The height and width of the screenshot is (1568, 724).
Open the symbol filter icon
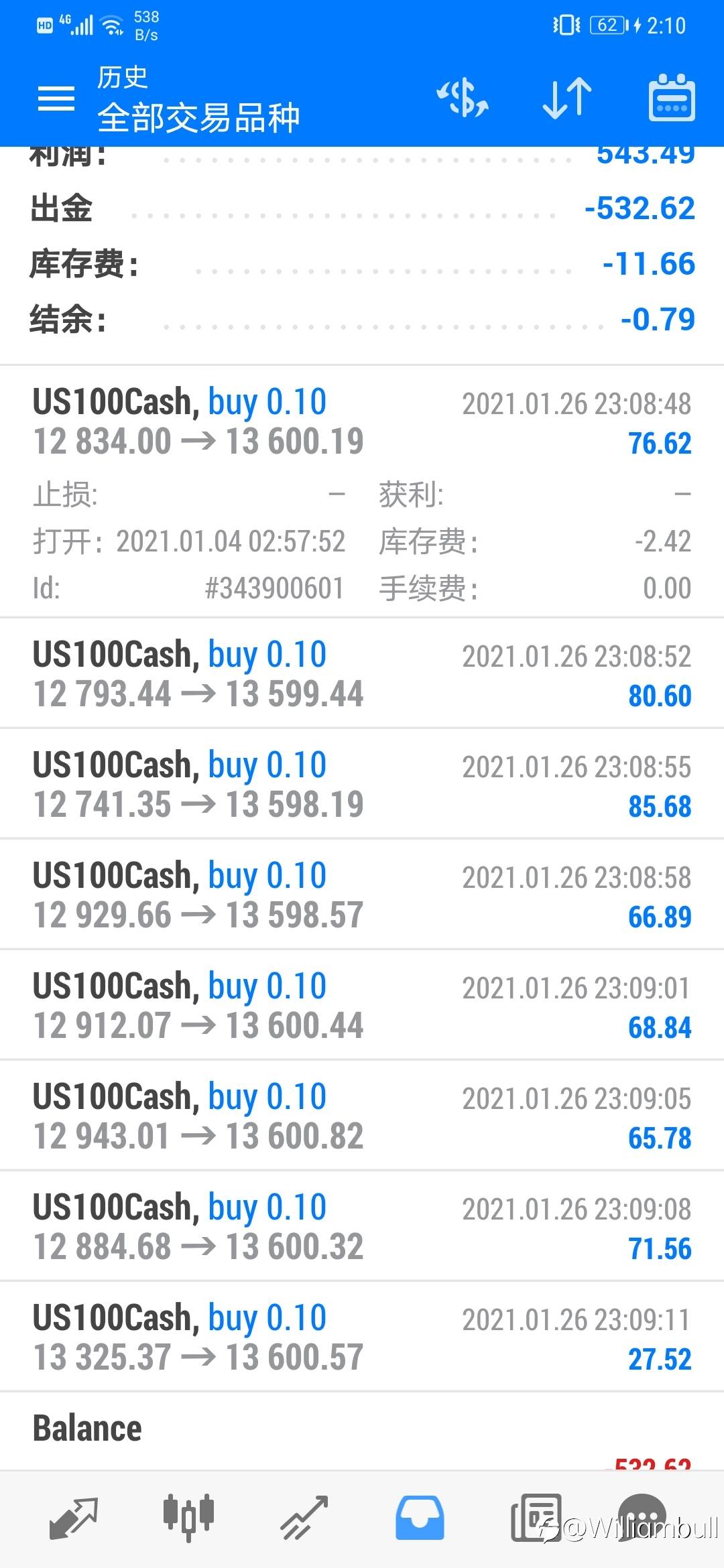click(x=462, y=99)
